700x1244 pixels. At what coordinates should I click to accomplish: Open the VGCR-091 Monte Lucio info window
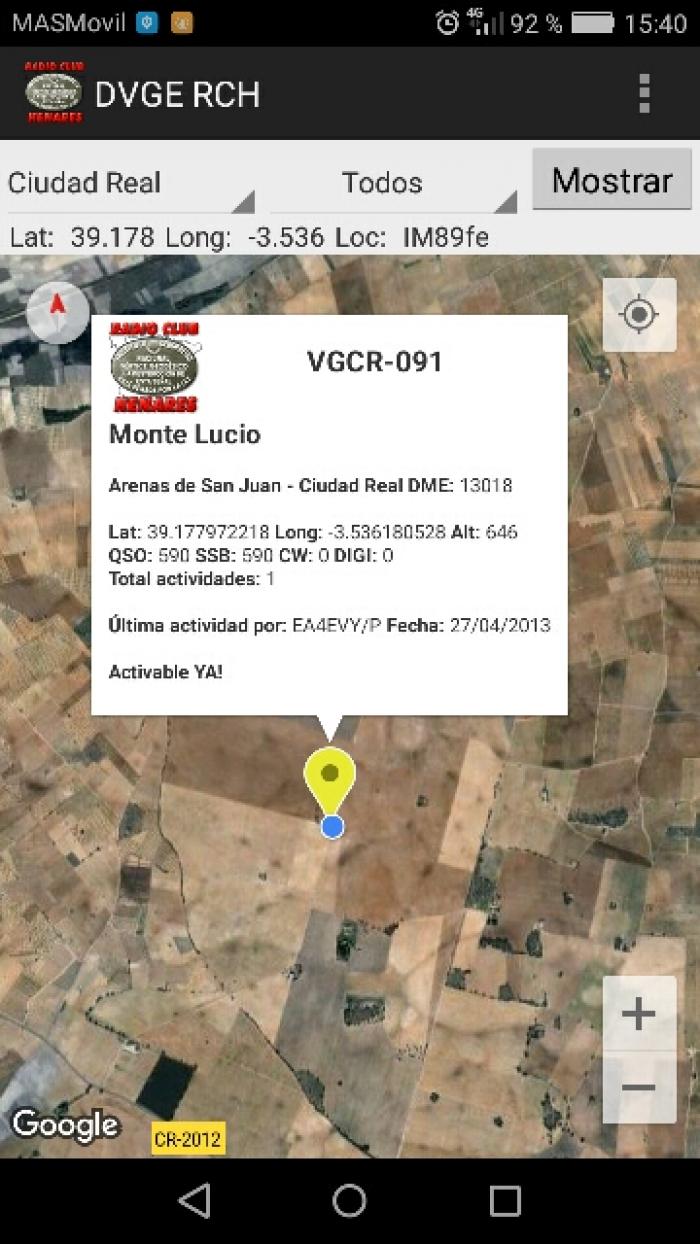pos(329,515)
